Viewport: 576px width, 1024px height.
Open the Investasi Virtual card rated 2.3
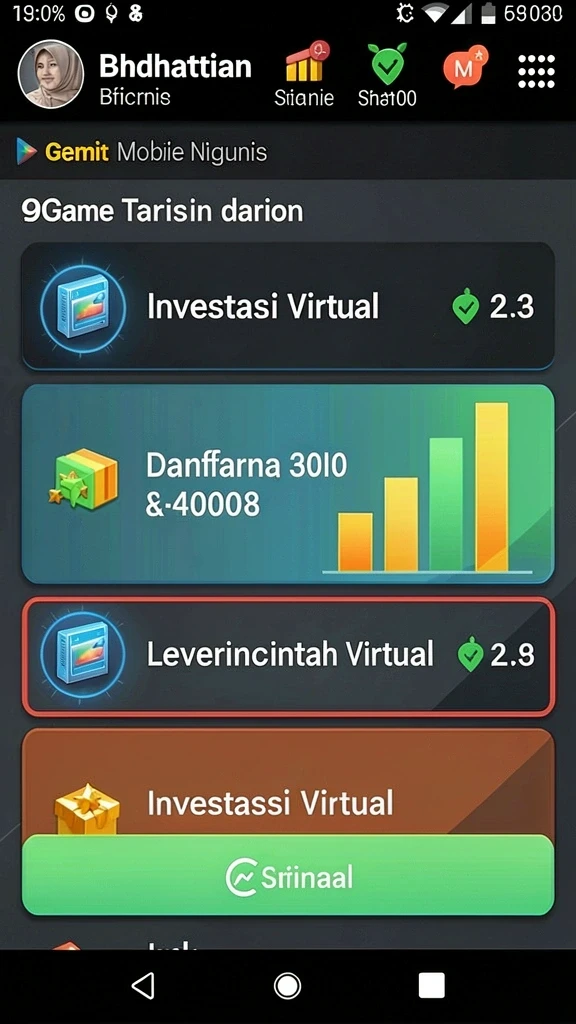[288, 306]
